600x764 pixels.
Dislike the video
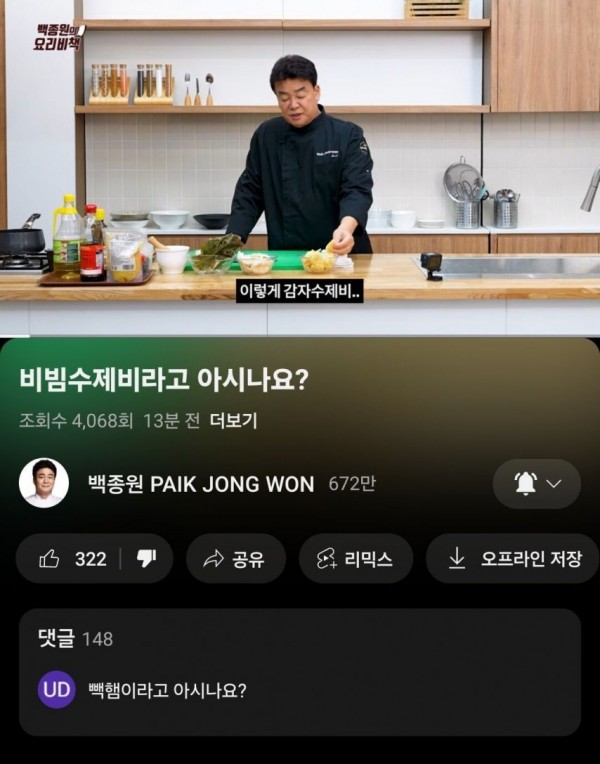[x=147, y=559]
